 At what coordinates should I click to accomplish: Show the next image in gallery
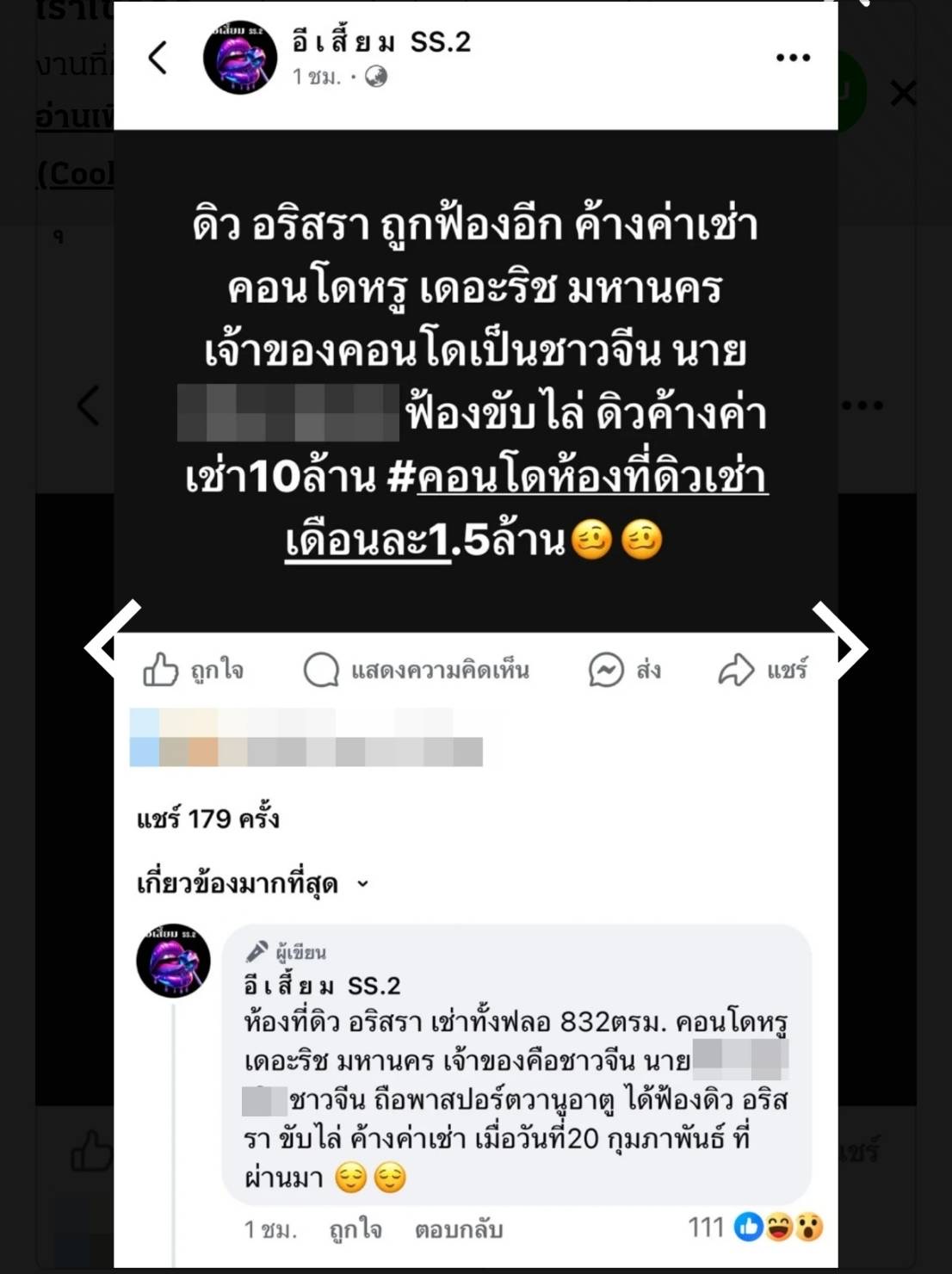[x=839, y=647]
